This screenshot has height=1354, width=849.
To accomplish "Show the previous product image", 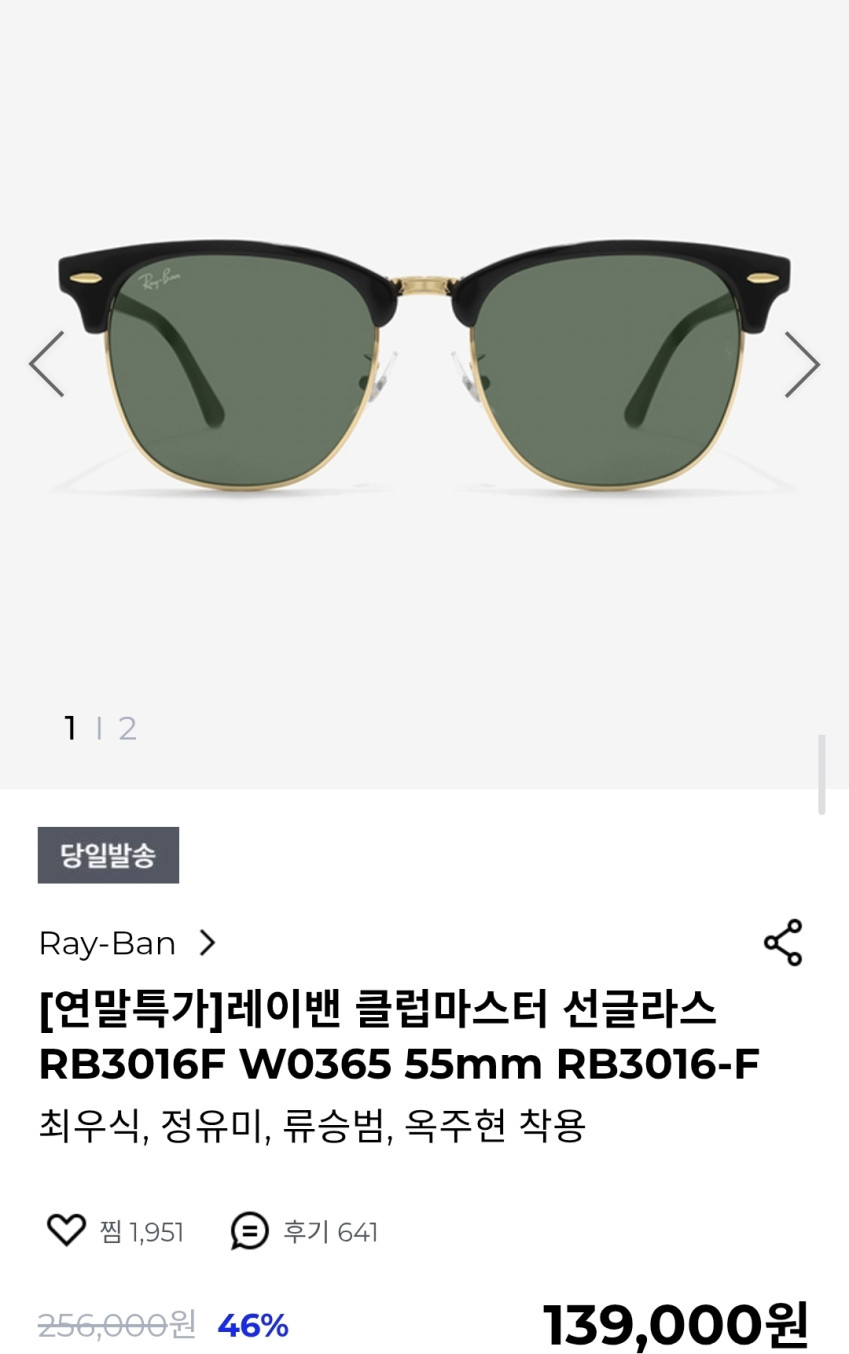I will coord(47,365).
